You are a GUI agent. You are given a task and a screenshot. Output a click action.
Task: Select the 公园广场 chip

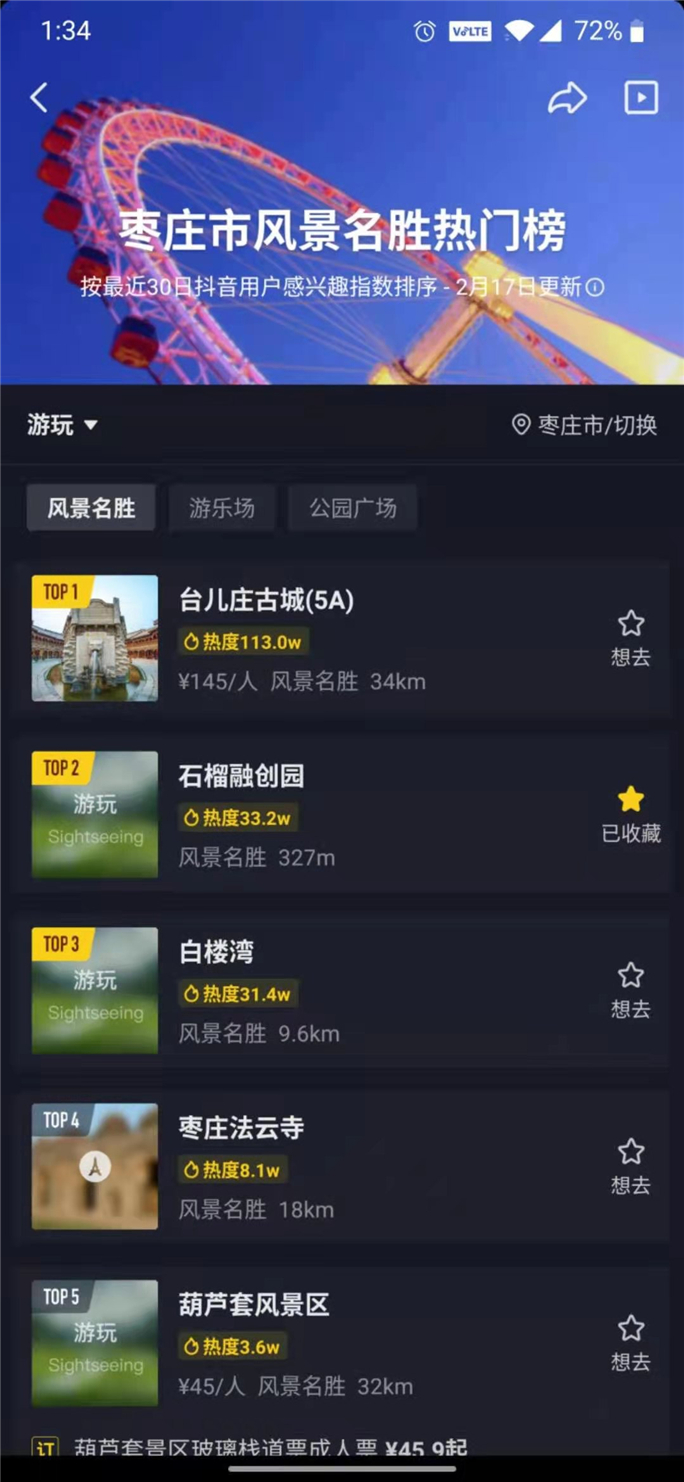click(352, 508)
